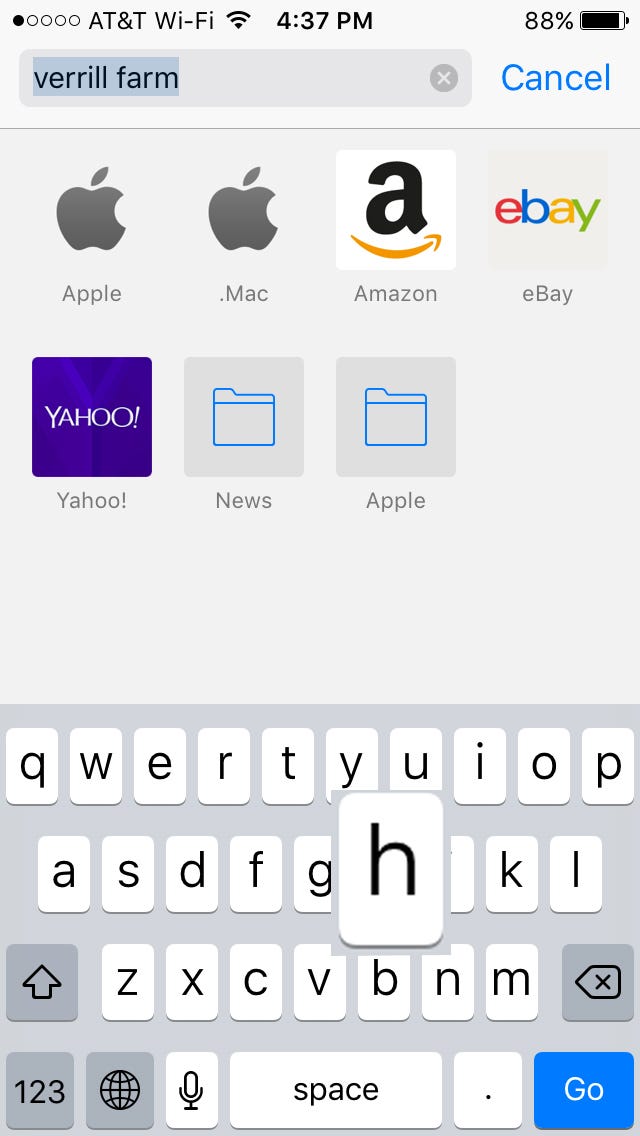Screen dimensions: 640x1136
Task: Switch to the 123 numbers keyboard
Action: tap(40, 1090)
